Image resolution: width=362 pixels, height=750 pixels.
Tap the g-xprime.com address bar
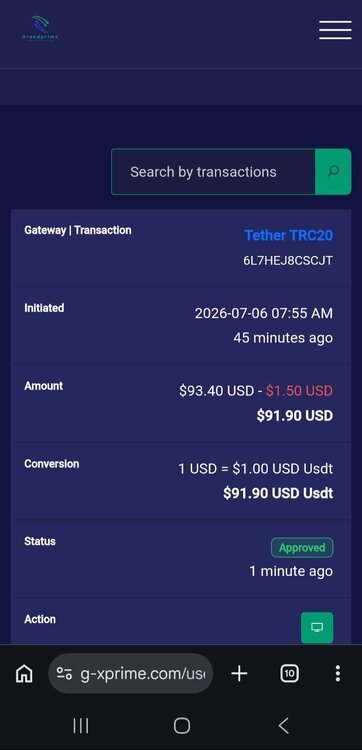[131, 673]
